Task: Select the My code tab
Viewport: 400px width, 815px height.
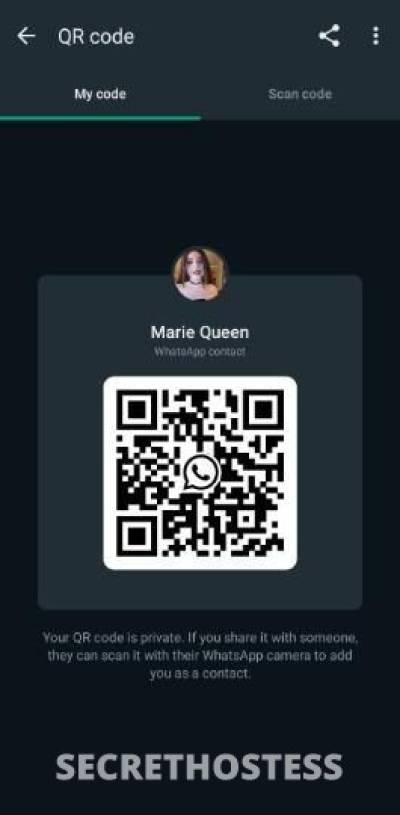Action: click(100, 94)
